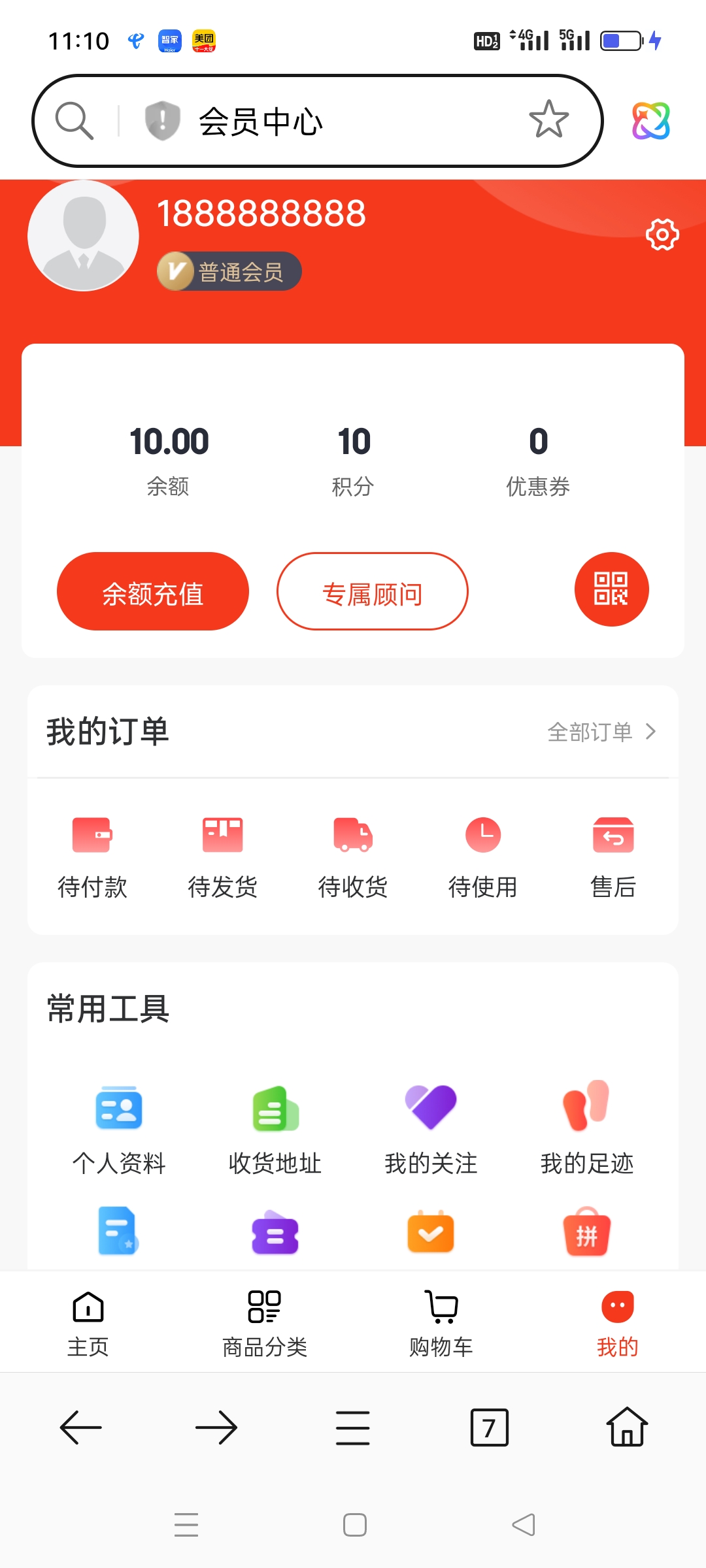Tap the 普通会员 membership badge
706x1568 pixels.
(229, 270)
